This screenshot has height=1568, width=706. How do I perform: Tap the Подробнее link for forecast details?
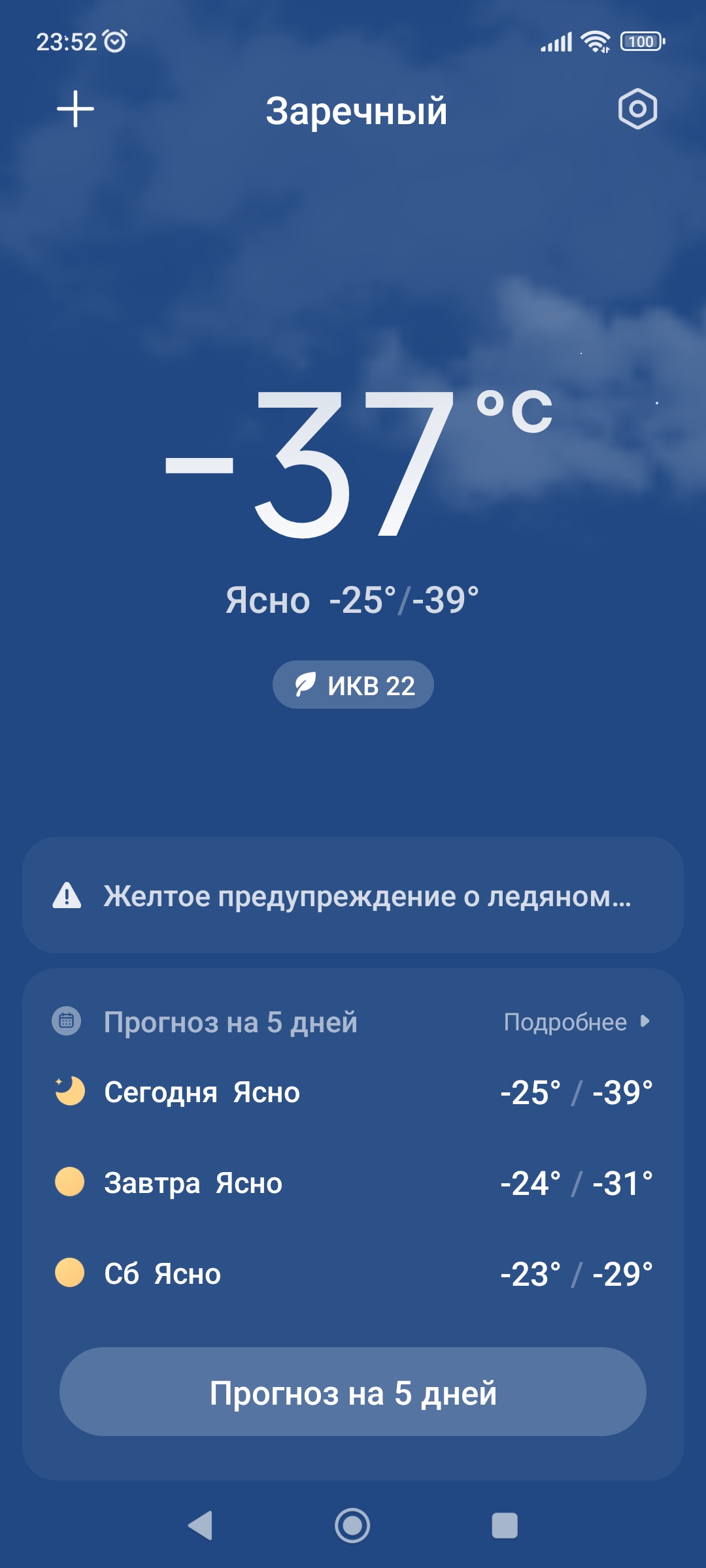coord(577,1022)
